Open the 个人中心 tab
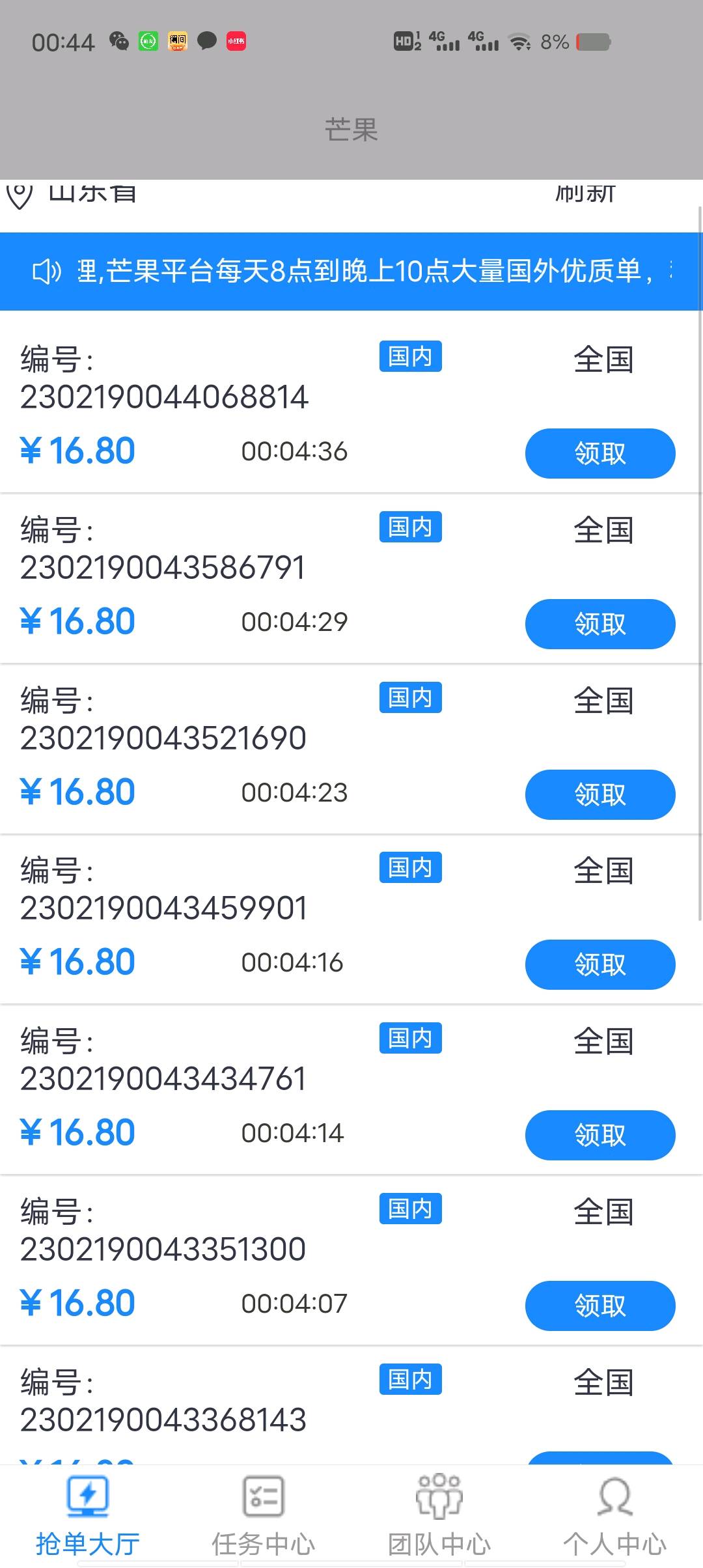This screenshot has width=703, height=1568. 614,1516
